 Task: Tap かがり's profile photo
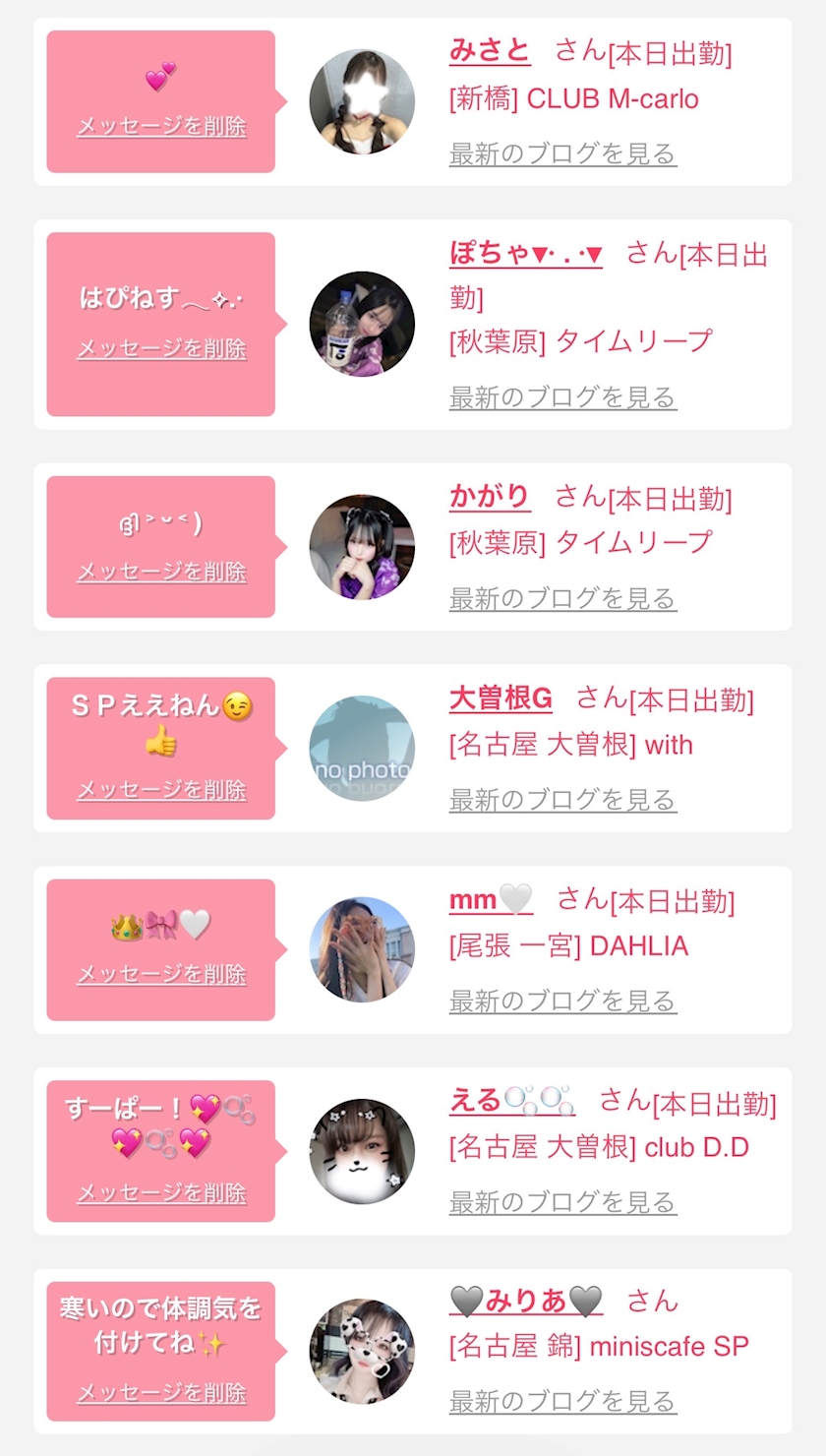(x=362, y=547)
